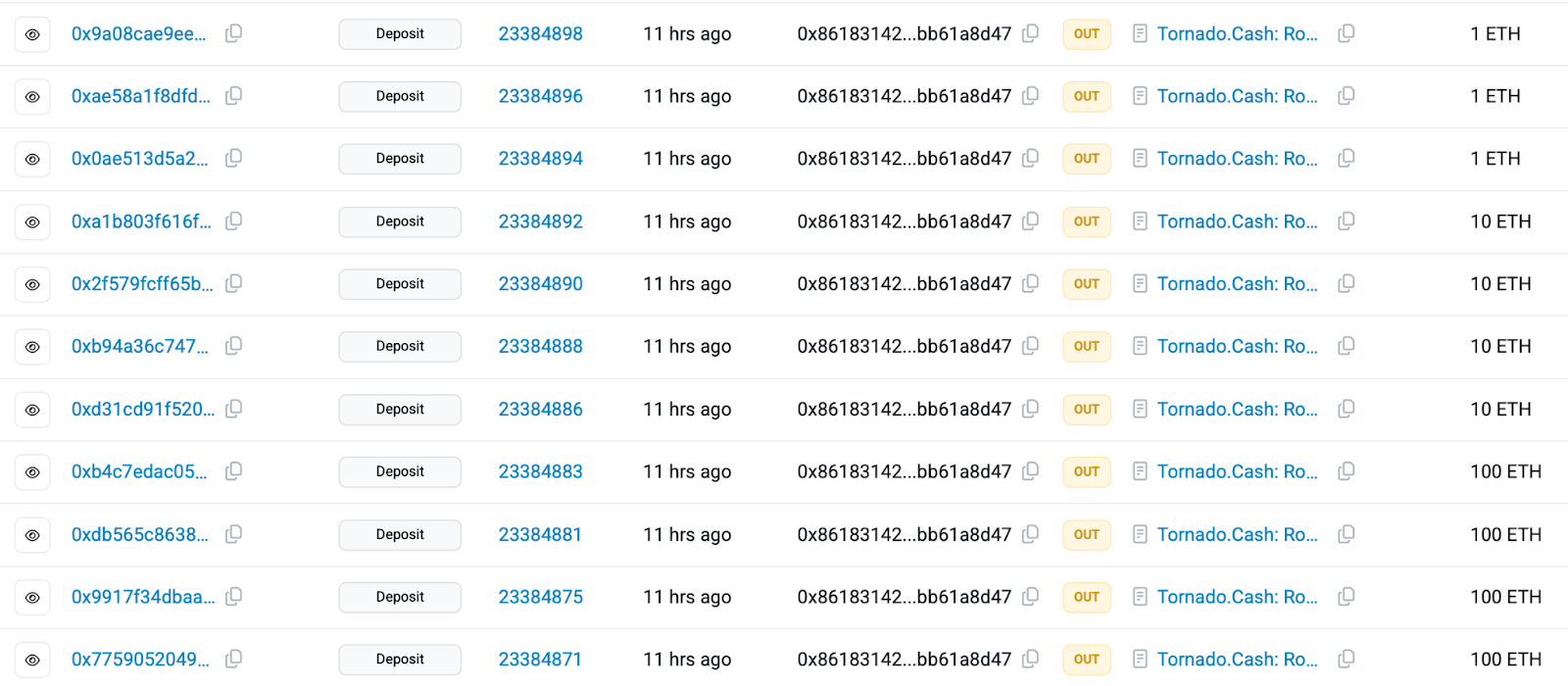Preview transaction 0xb4c7edac05... via its eye icon
Screen dimensions: 1568x686
(32, 472)
